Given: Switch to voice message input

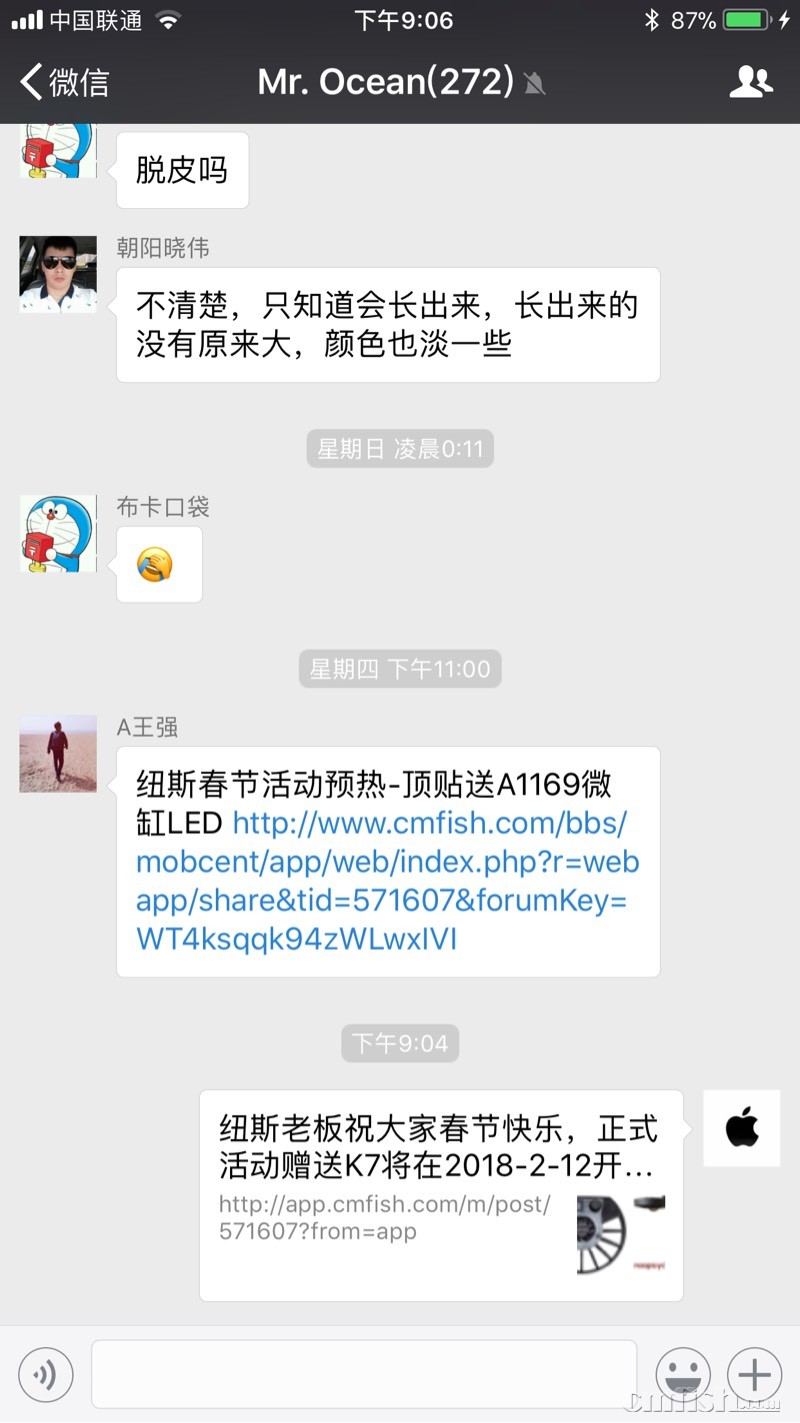Looking at the screenshot, I should tap(45, 1375).
